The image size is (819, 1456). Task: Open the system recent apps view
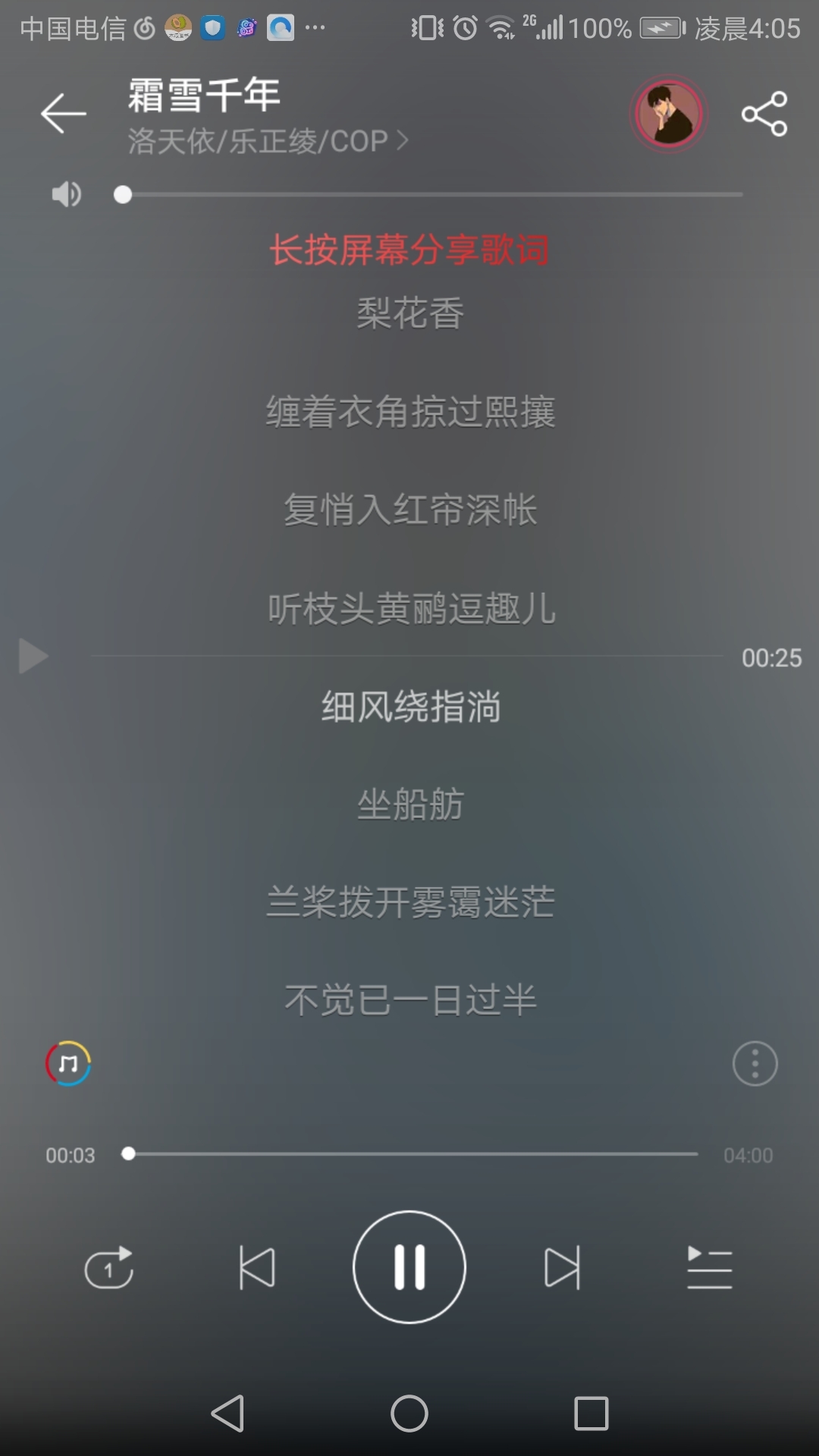(x=591, y=1414)
